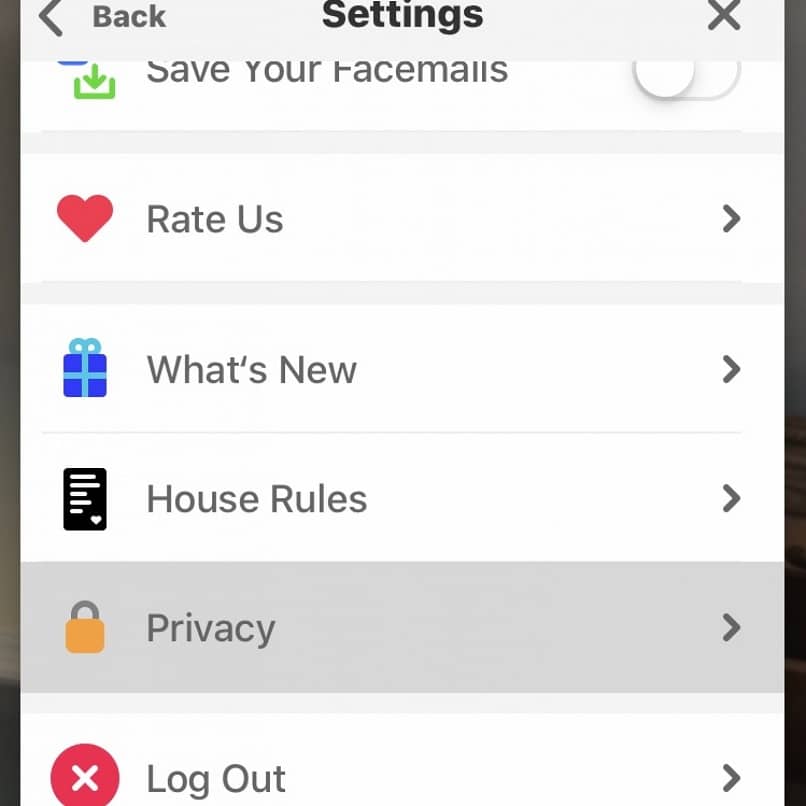This screenshot has width=806, height=806.
Task: Close the Settings screen
Action: coord(723,16)
